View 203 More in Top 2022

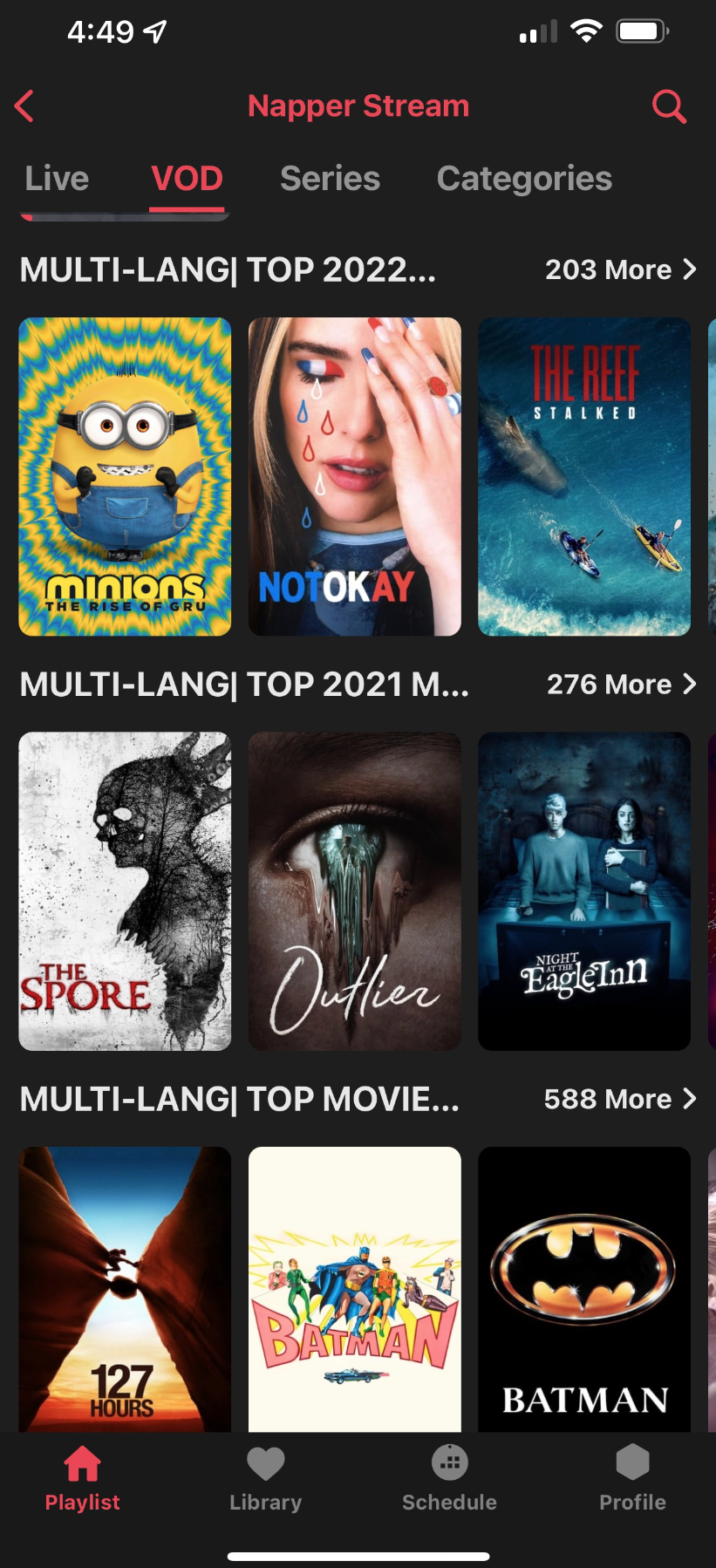[x=620, y=269]
